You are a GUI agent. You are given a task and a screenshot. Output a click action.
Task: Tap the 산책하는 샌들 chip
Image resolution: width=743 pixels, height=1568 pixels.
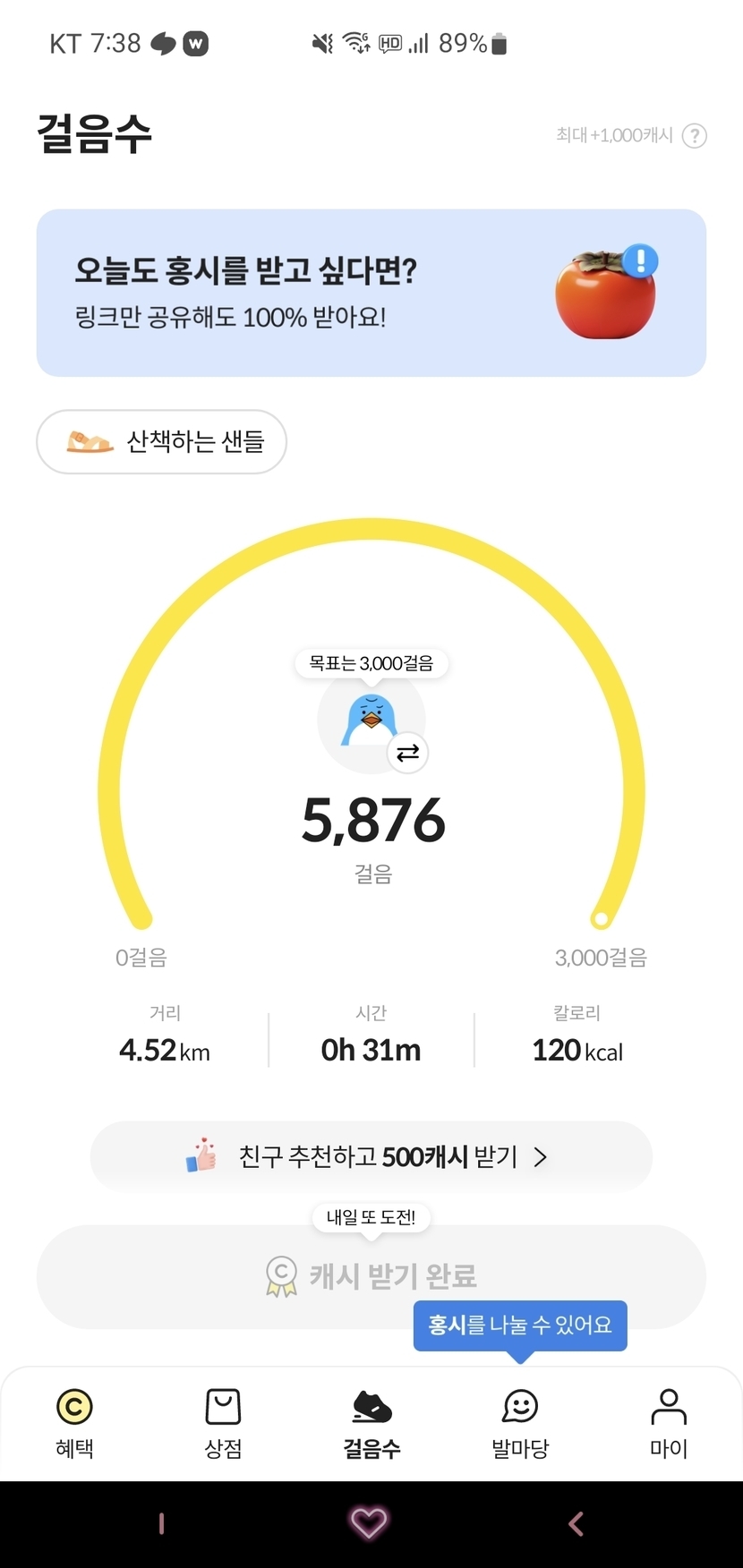click(161, 441)
